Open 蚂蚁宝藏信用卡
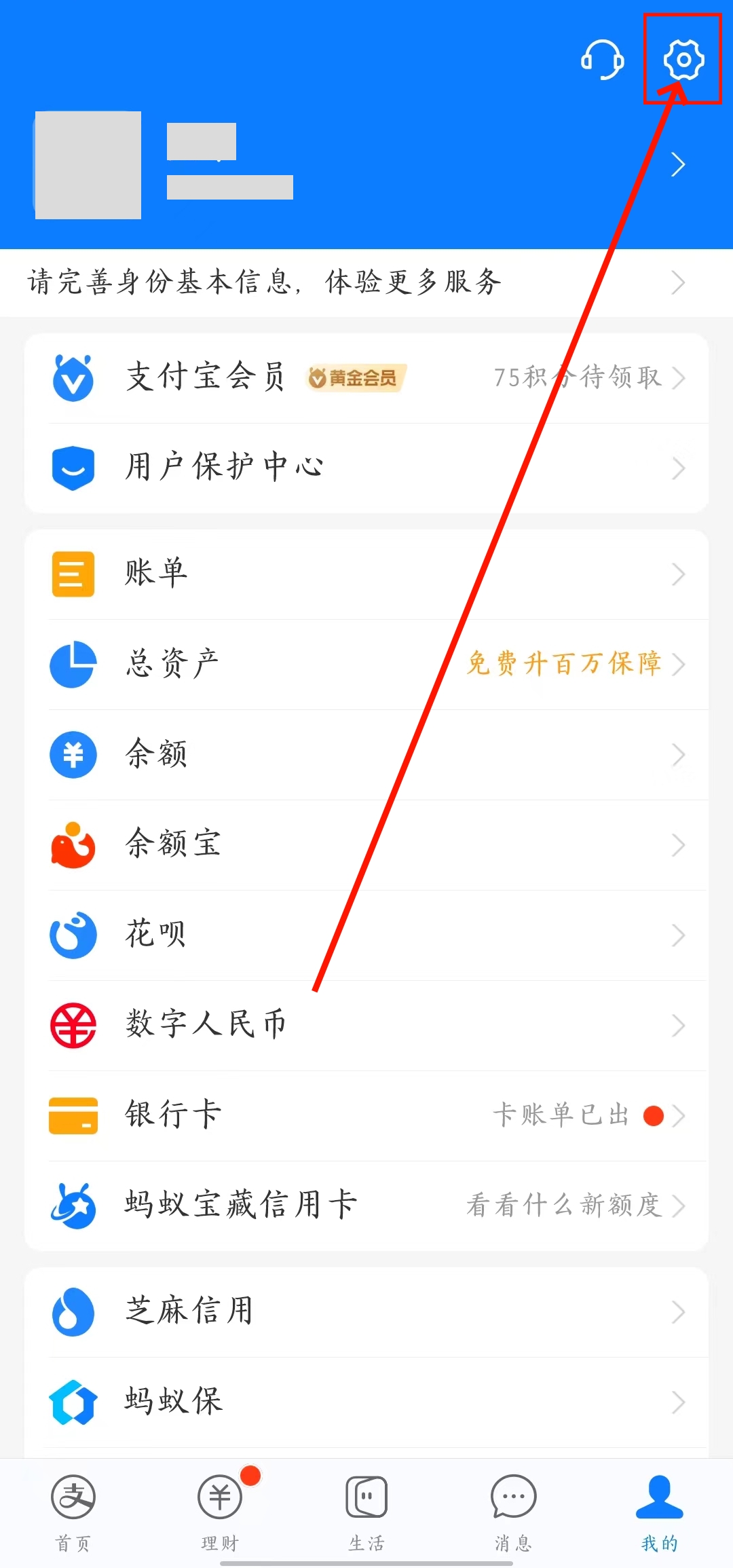 coord(366,1206)
